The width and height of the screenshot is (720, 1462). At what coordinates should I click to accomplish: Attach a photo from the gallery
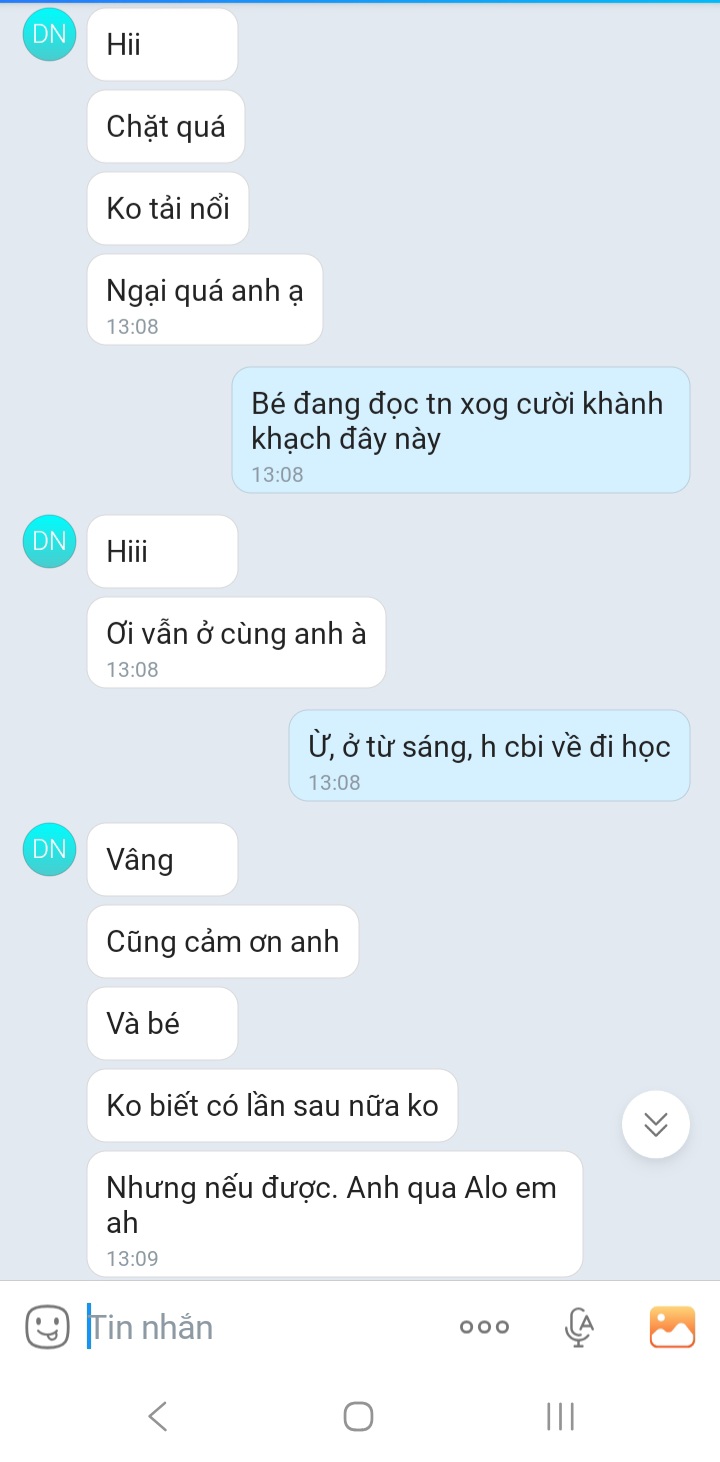coord(672,1328)
